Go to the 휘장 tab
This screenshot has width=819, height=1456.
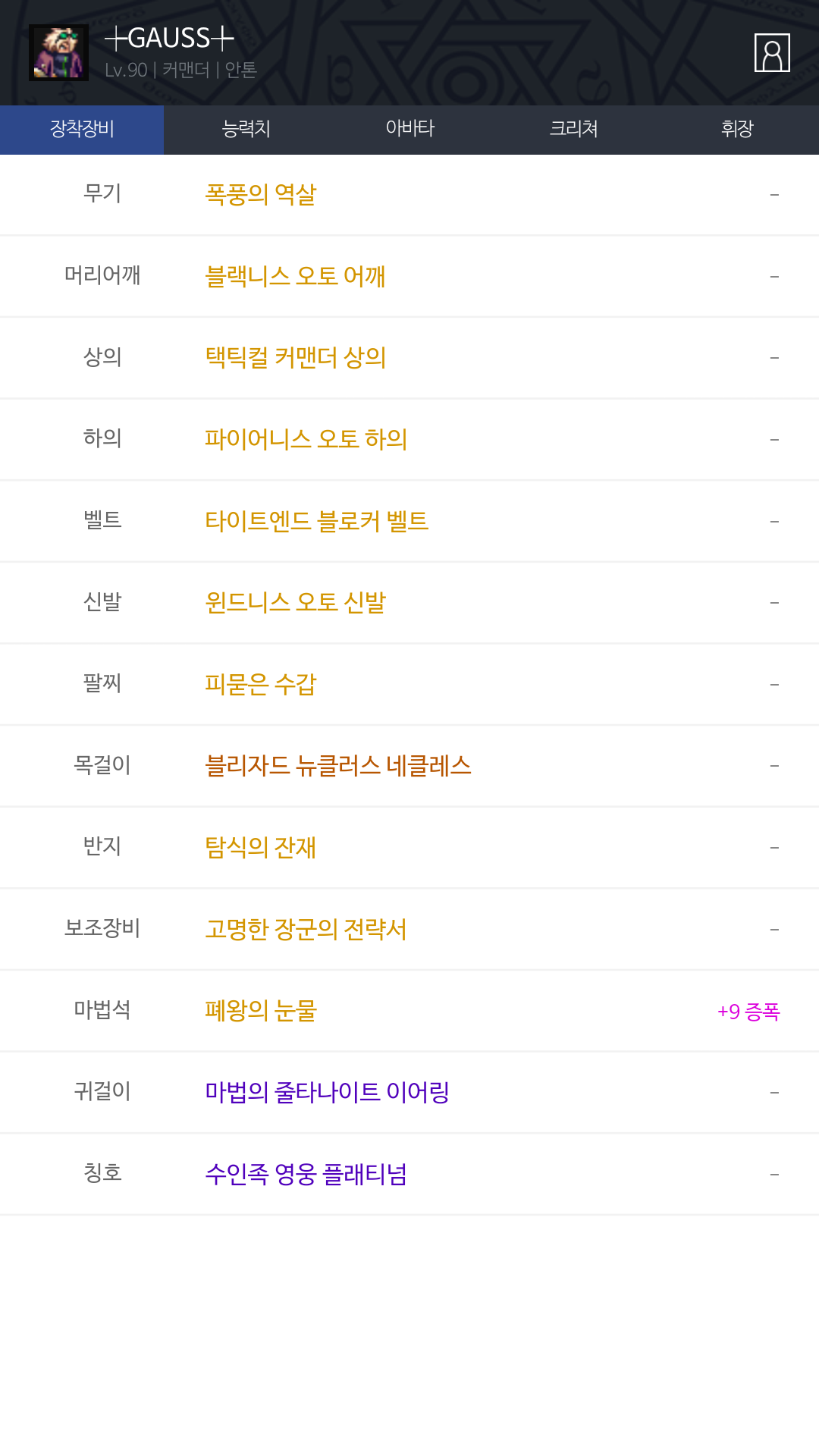(x=737, y=129)
